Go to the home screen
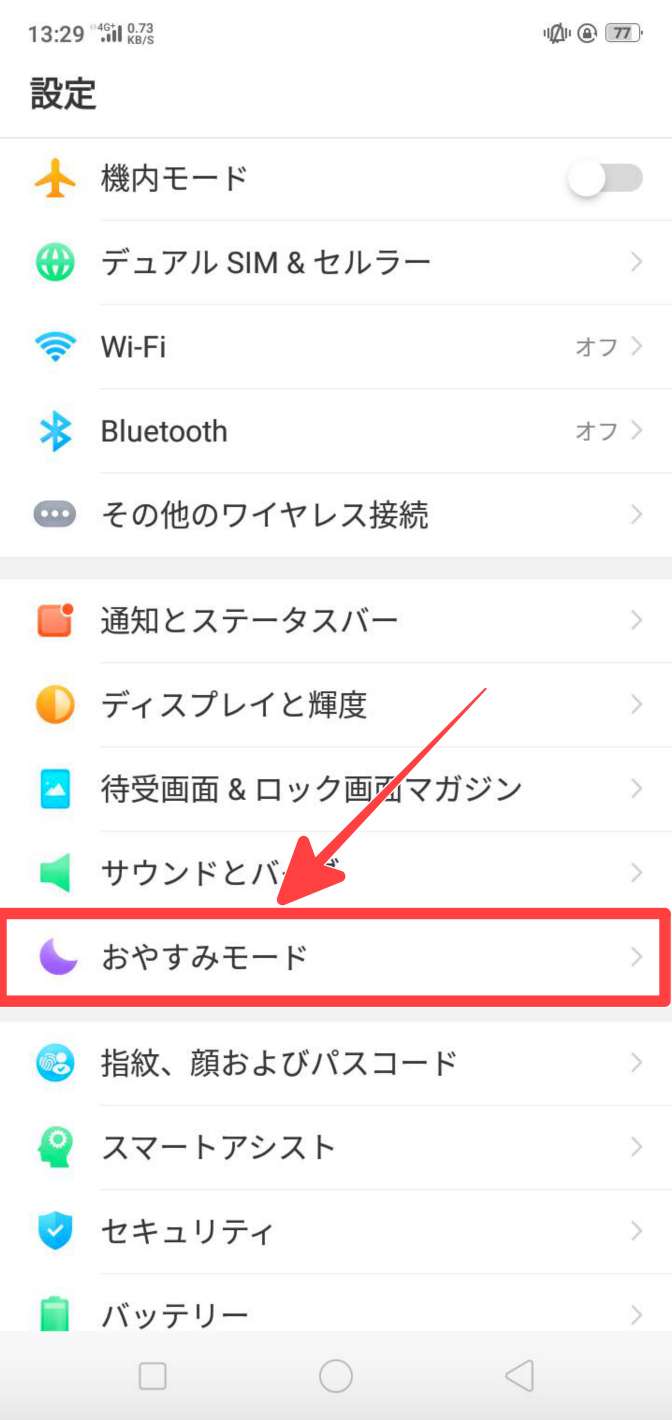 336,1376
